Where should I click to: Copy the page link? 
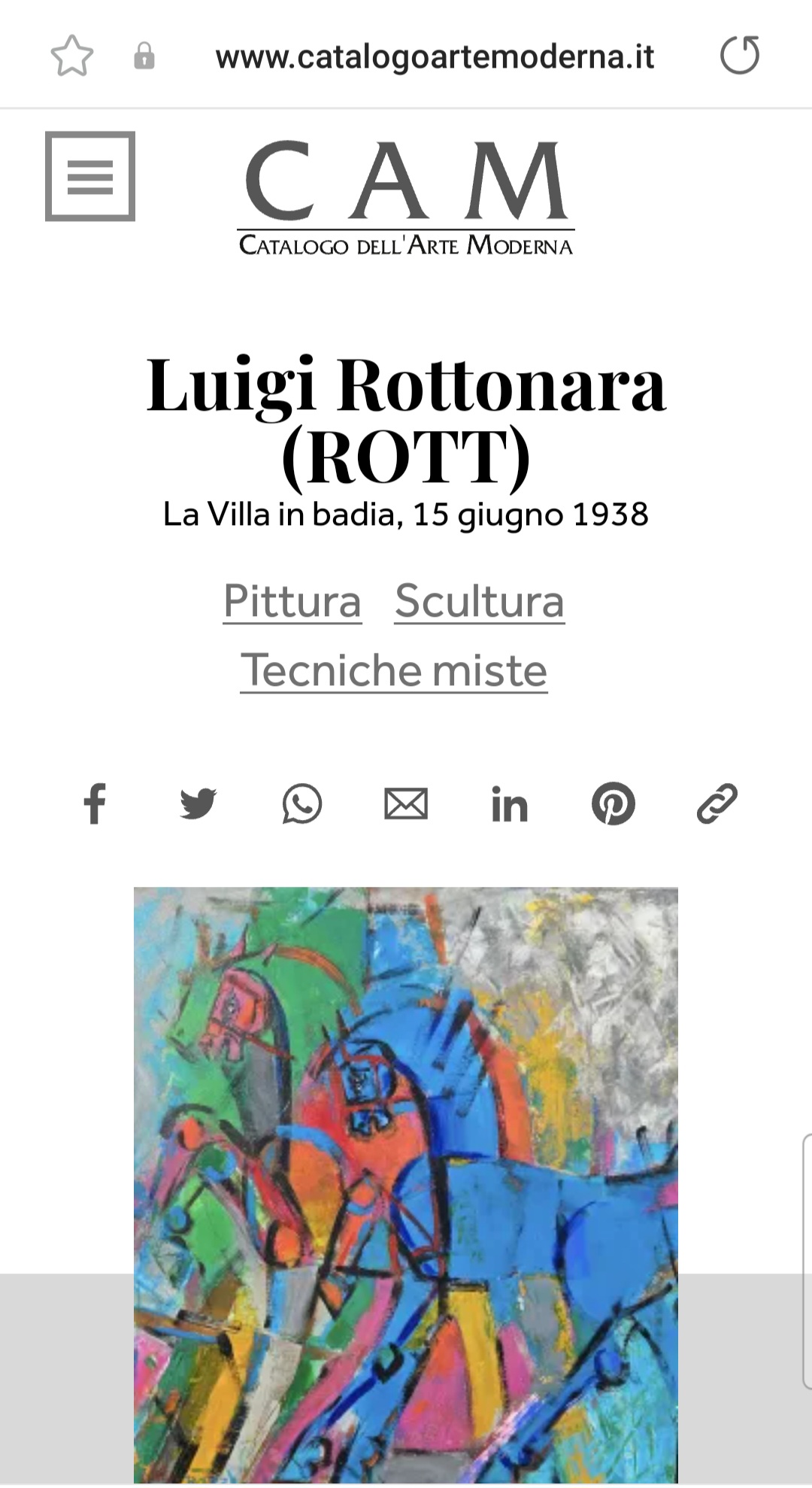click(717, 803)
